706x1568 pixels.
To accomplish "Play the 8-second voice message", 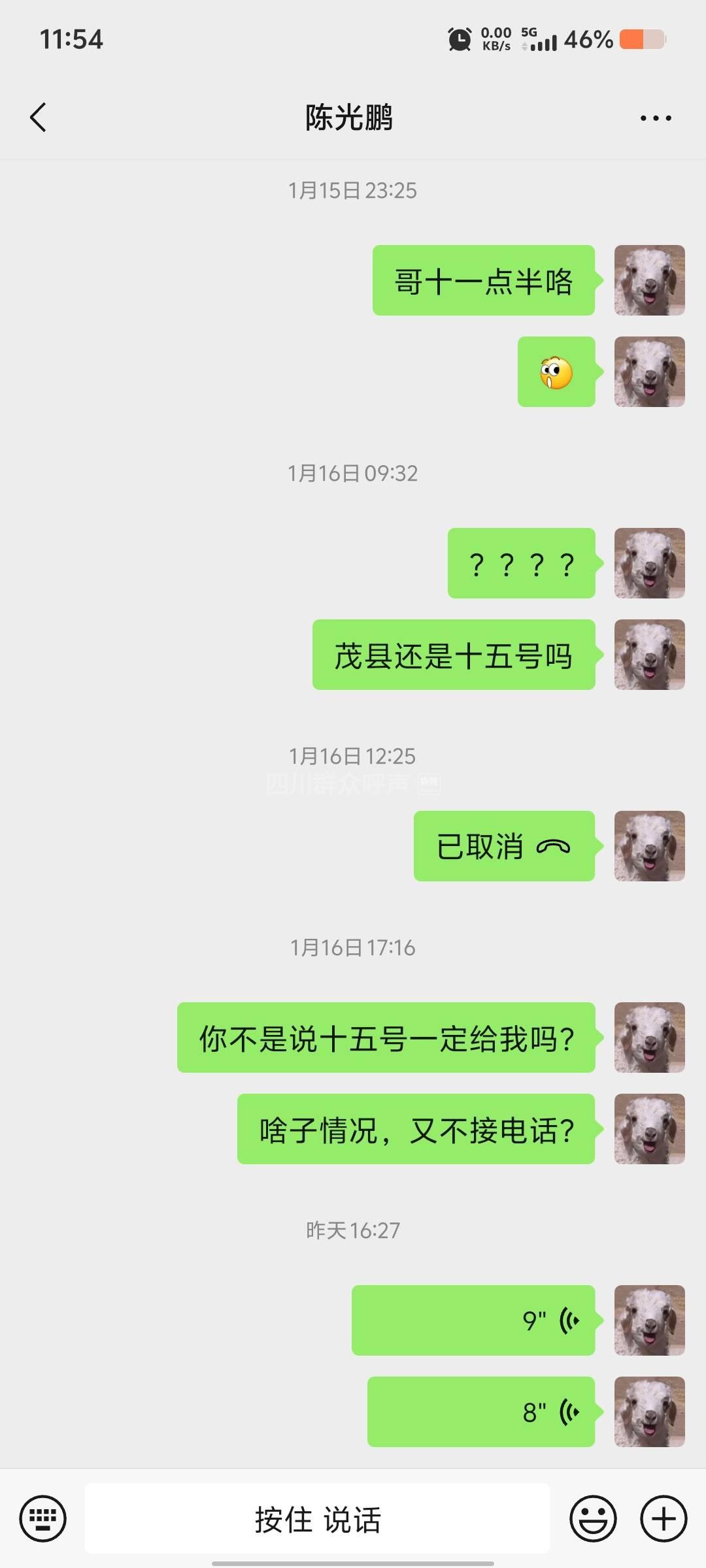I will [x=481, y=1412].
